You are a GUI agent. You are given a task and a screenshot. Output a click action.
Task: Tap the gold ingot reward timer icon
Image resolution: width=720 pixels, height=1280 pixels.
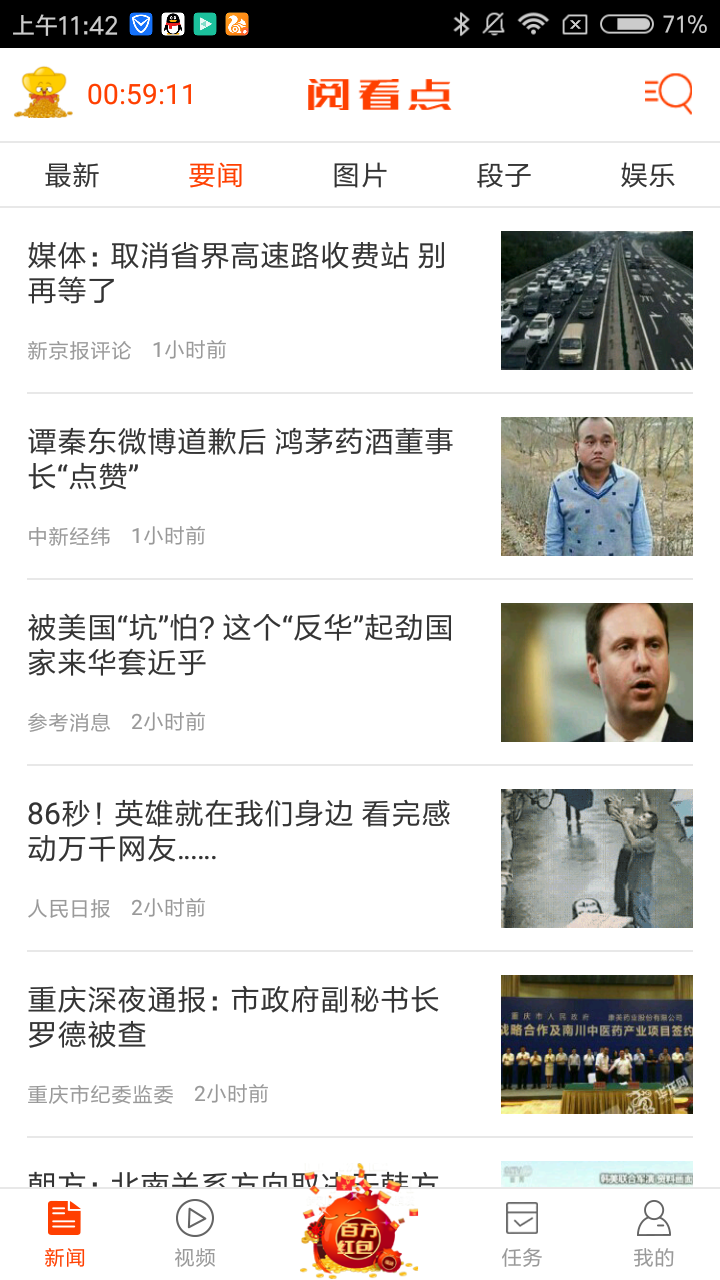click(43, 94)
